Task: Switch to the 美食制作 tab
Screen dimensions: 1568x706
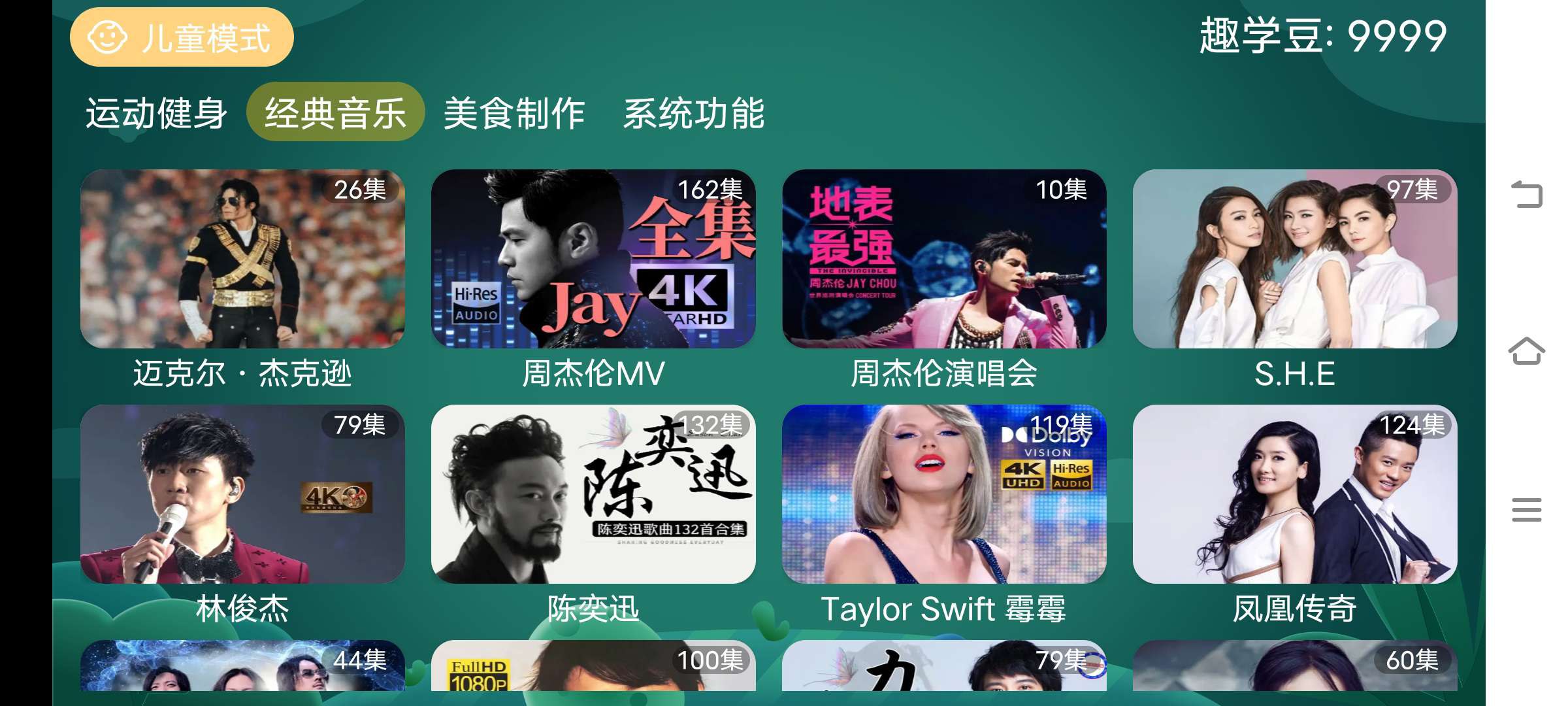Action: coord(514,112)
